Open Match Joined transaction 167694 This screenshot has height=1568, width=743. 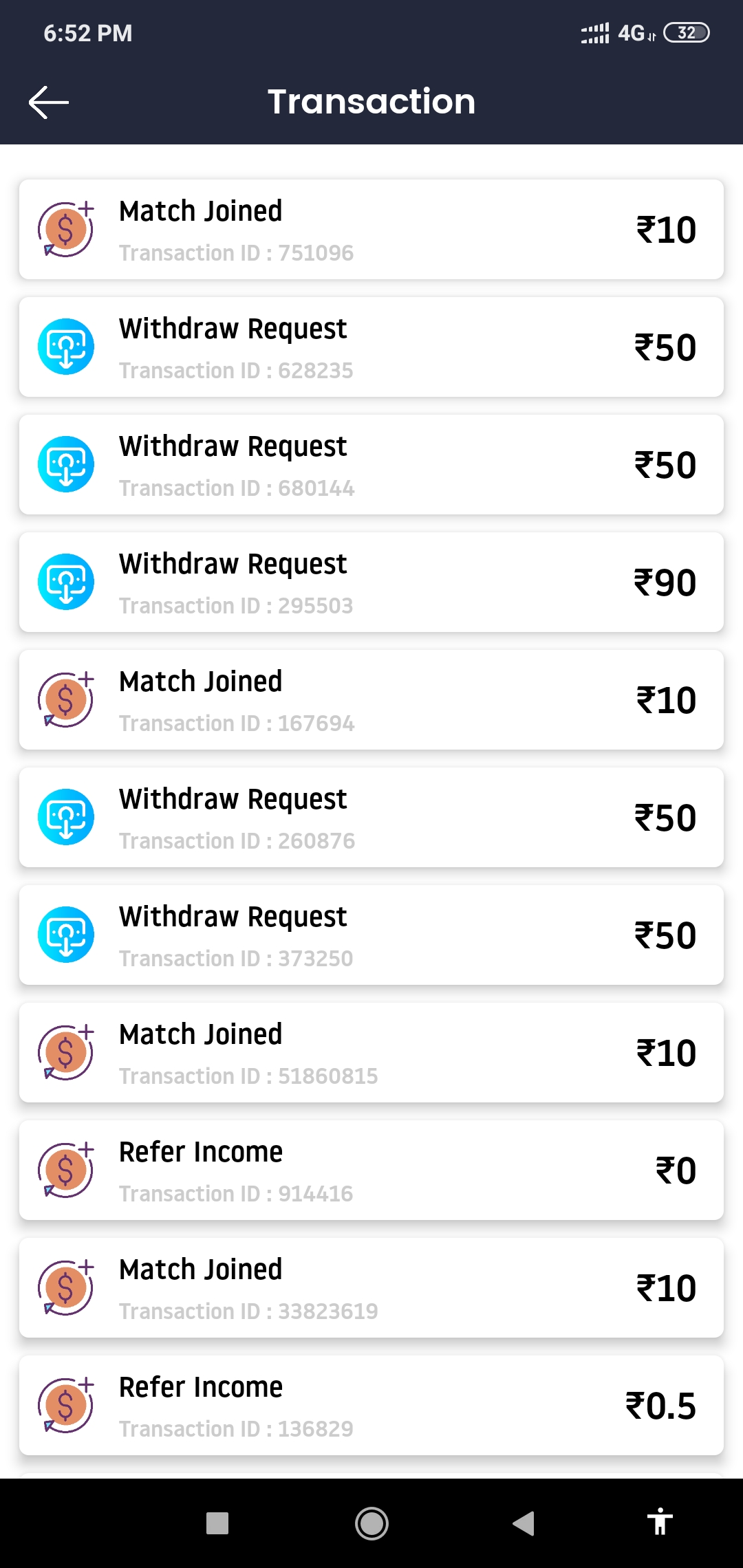pos(371,700)
